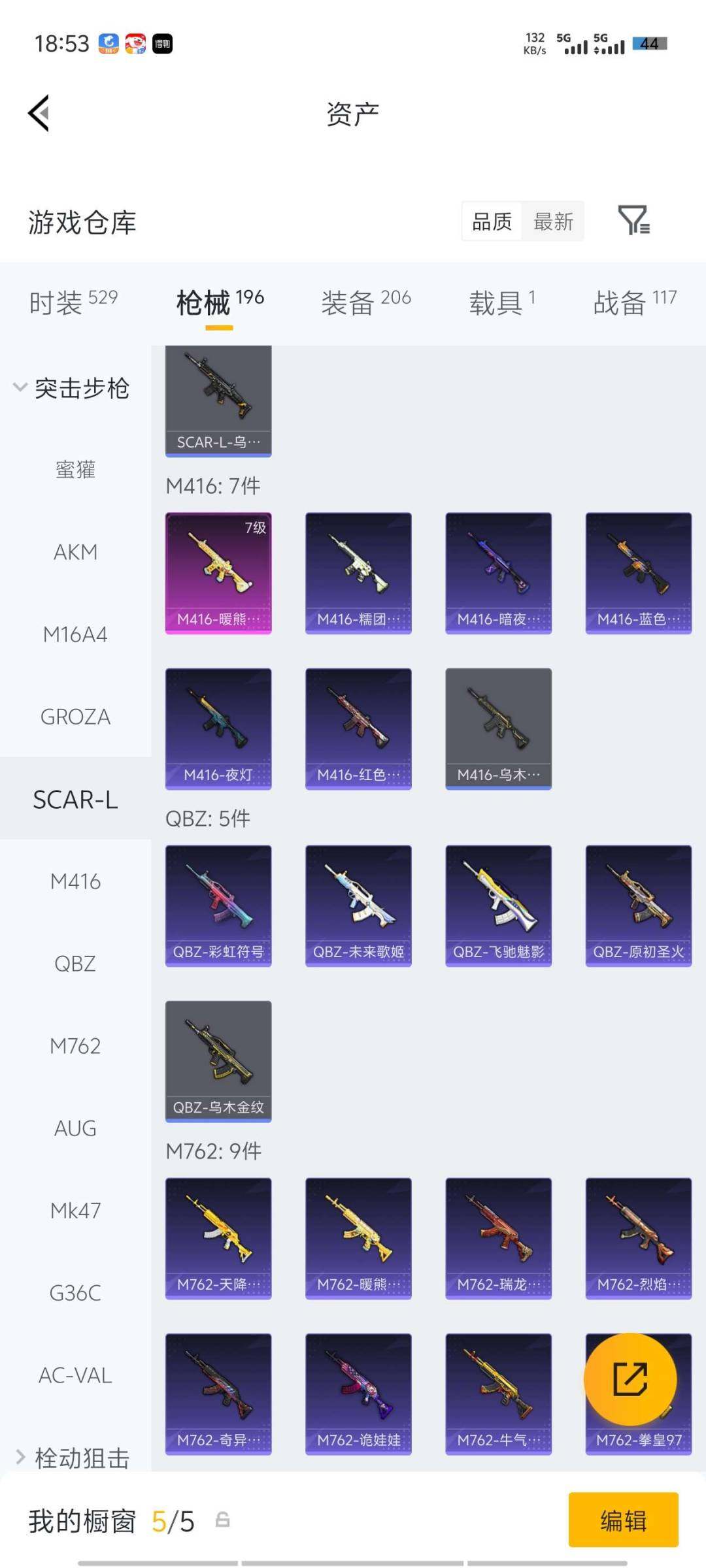Tap the 编辑 button
The image size is (706, 1568).
(x=623, y=1520)
